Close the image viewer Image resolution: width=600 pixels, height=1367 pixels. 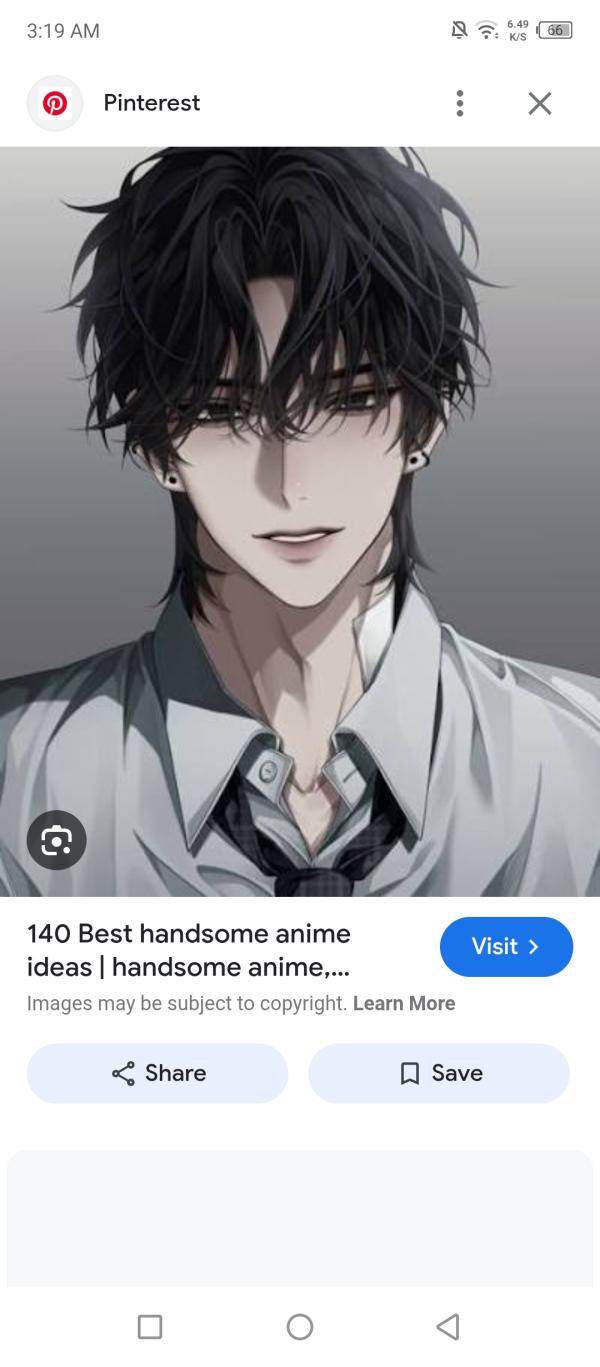coord(539,103)
